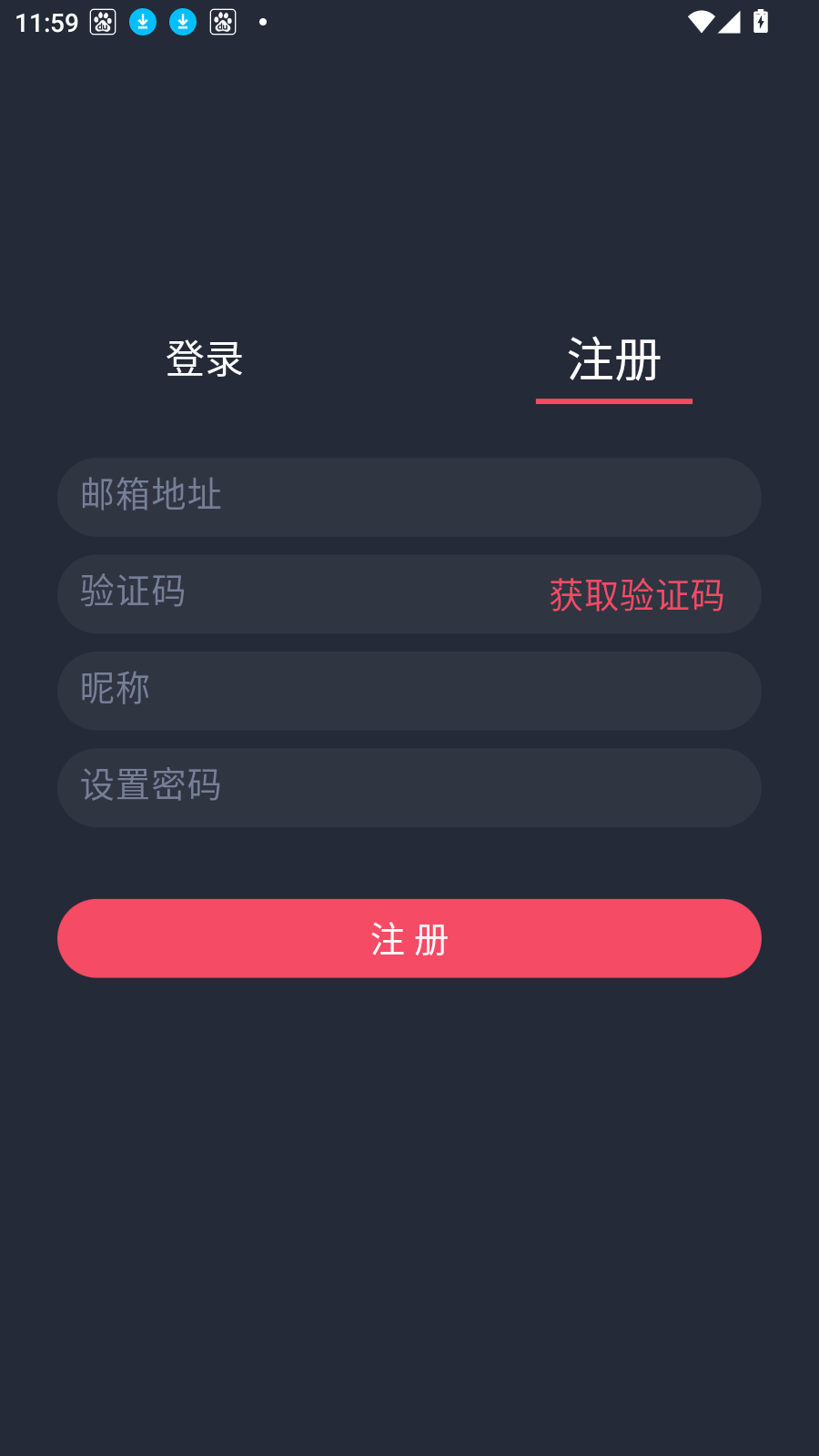Tap the small white notification dot
819x1456 pixels.
(261, 22)
